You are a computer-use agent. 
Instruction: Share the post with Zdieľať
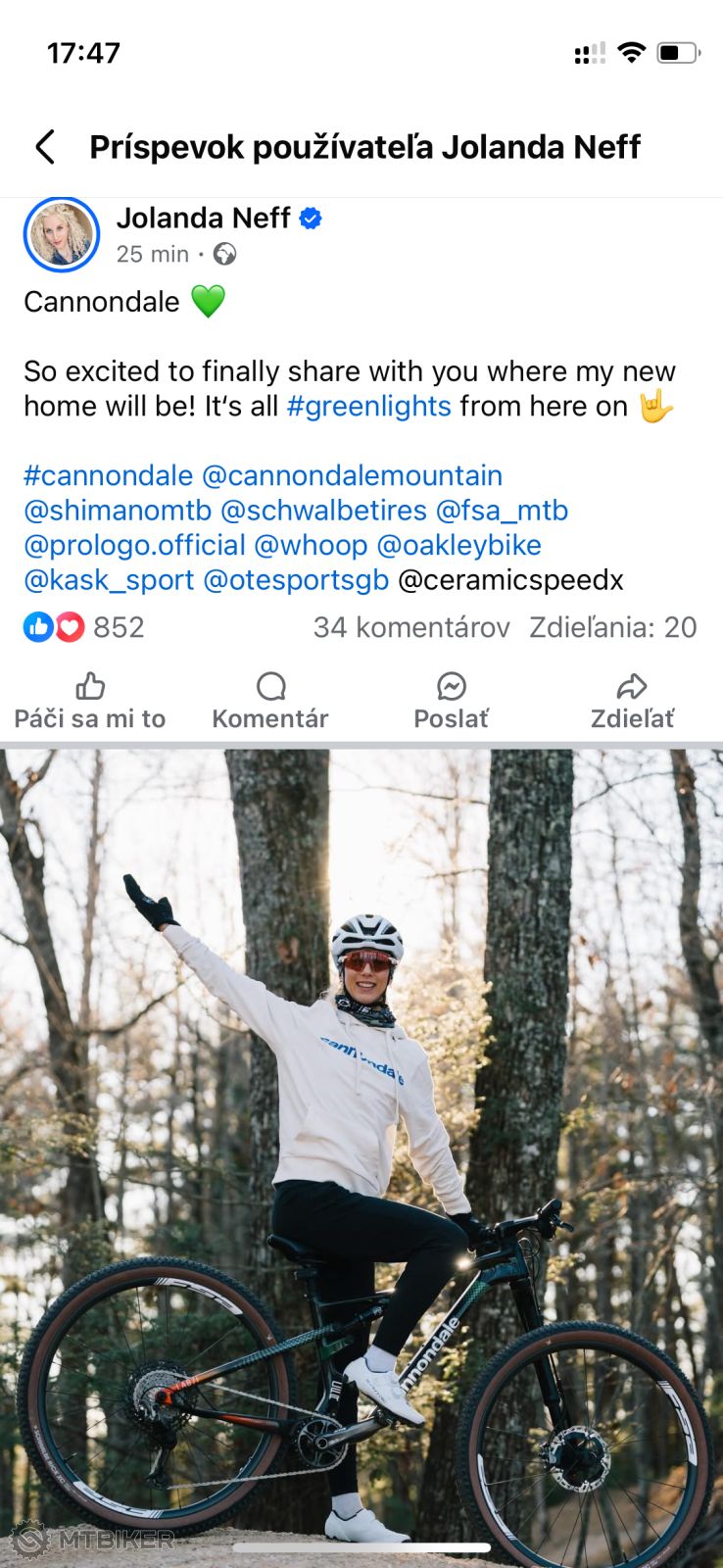[632, 701]
